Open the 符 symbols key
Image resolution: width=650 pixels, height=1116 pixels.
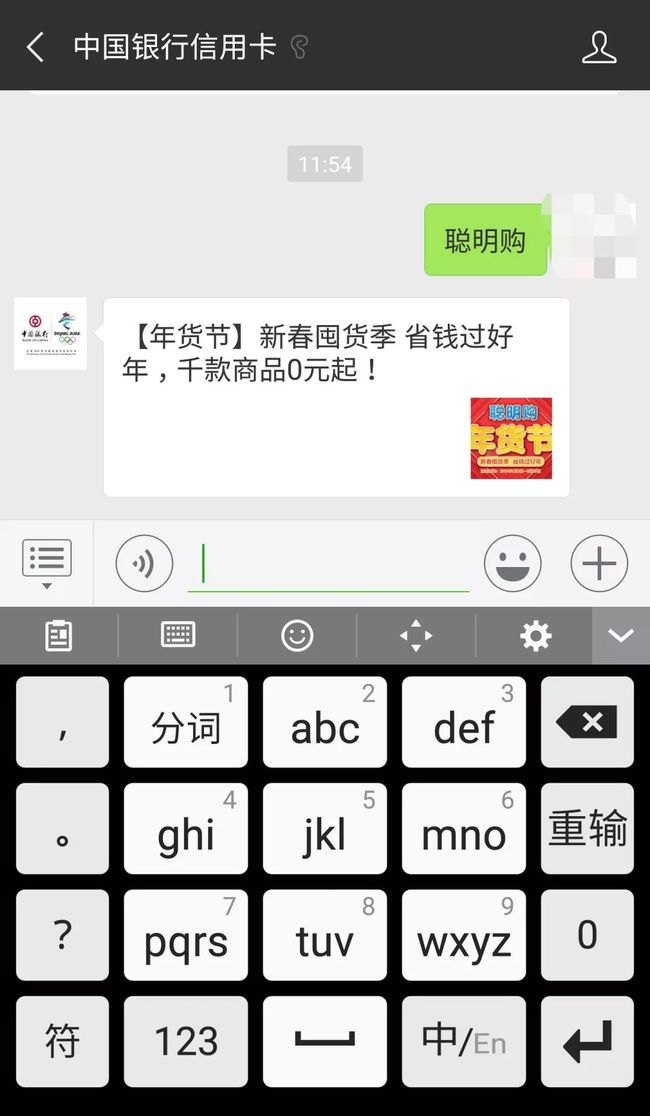click(63, 1041)
